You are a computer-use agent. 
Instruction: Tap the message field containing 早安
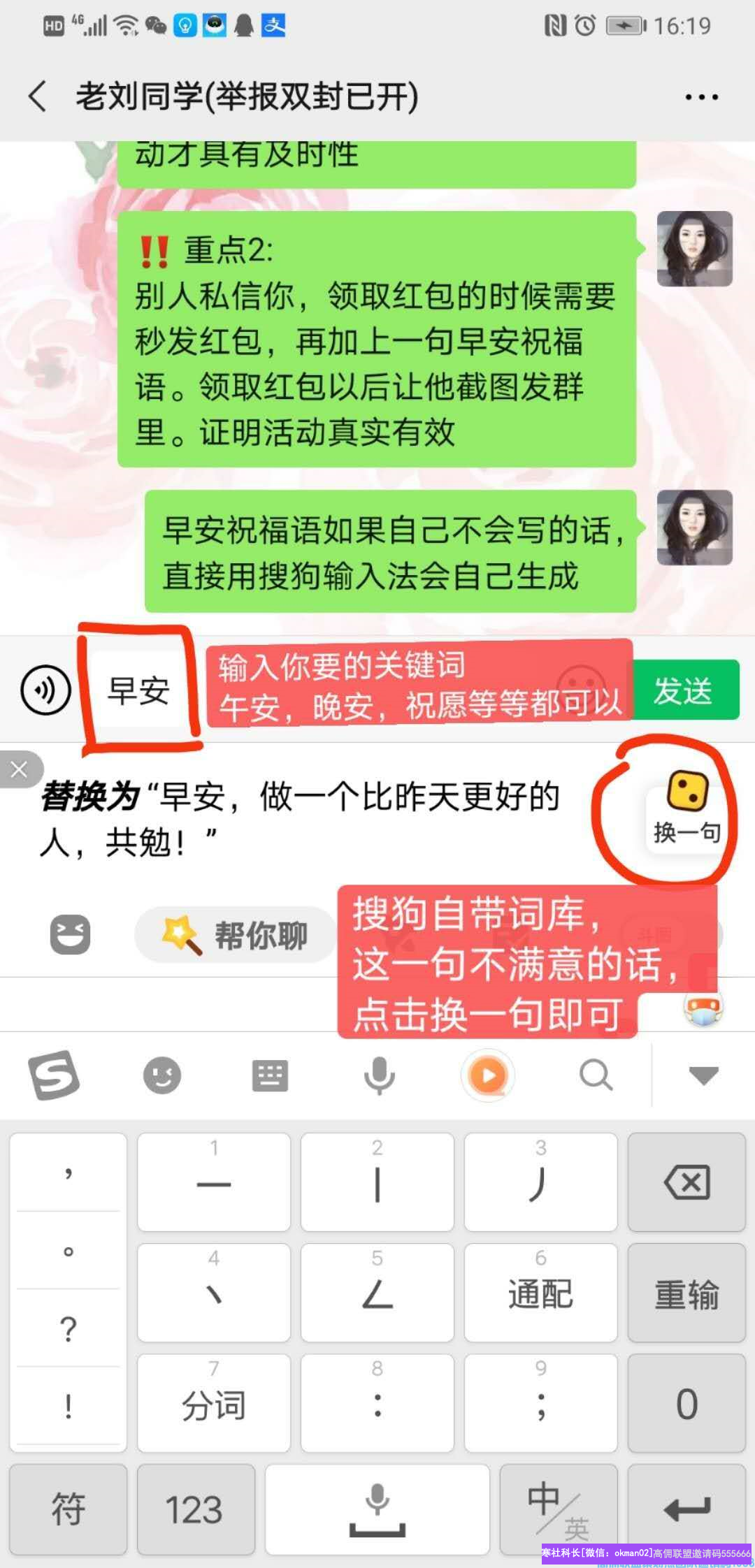pyautogui.click(x=138, y=690)
